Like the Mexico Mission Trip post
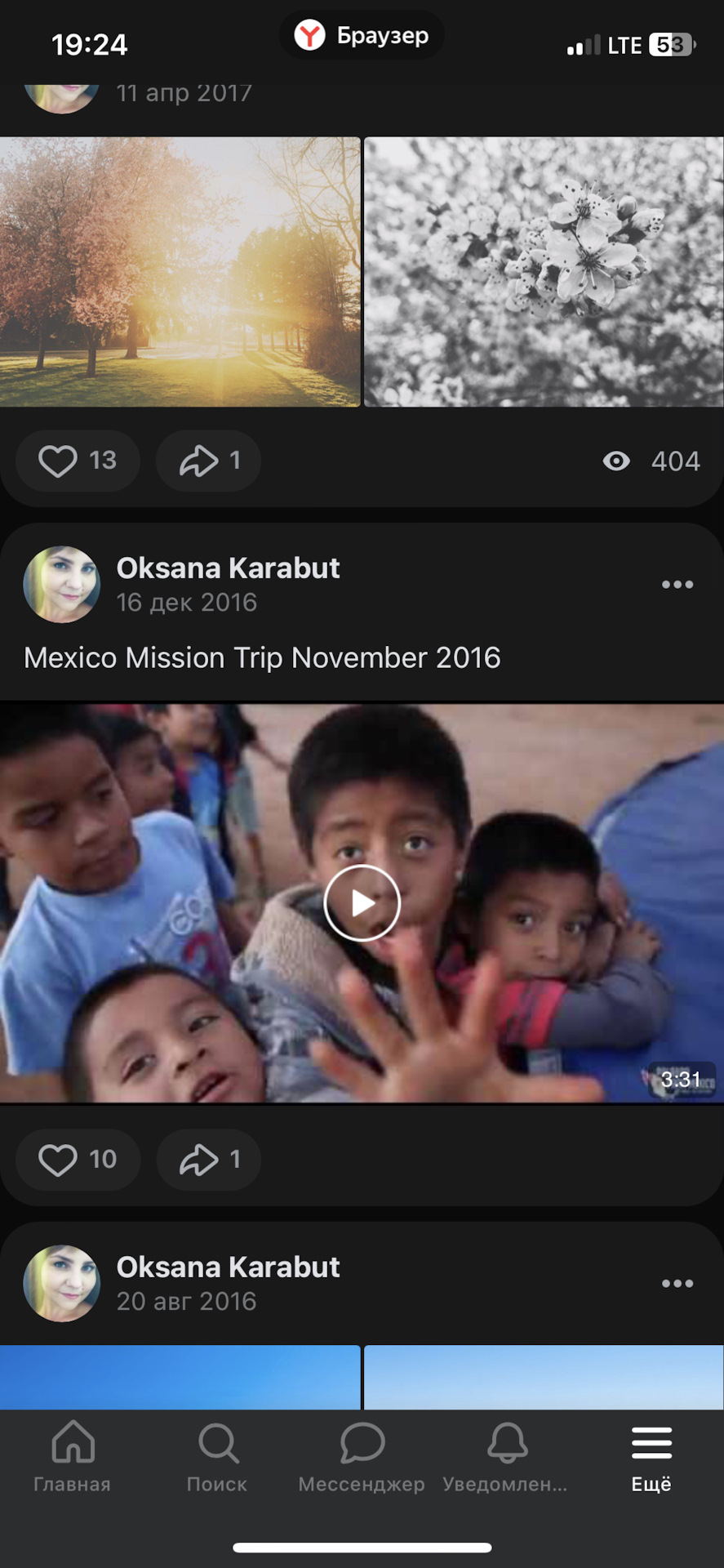724x1568 pixels. [78, 1159]
